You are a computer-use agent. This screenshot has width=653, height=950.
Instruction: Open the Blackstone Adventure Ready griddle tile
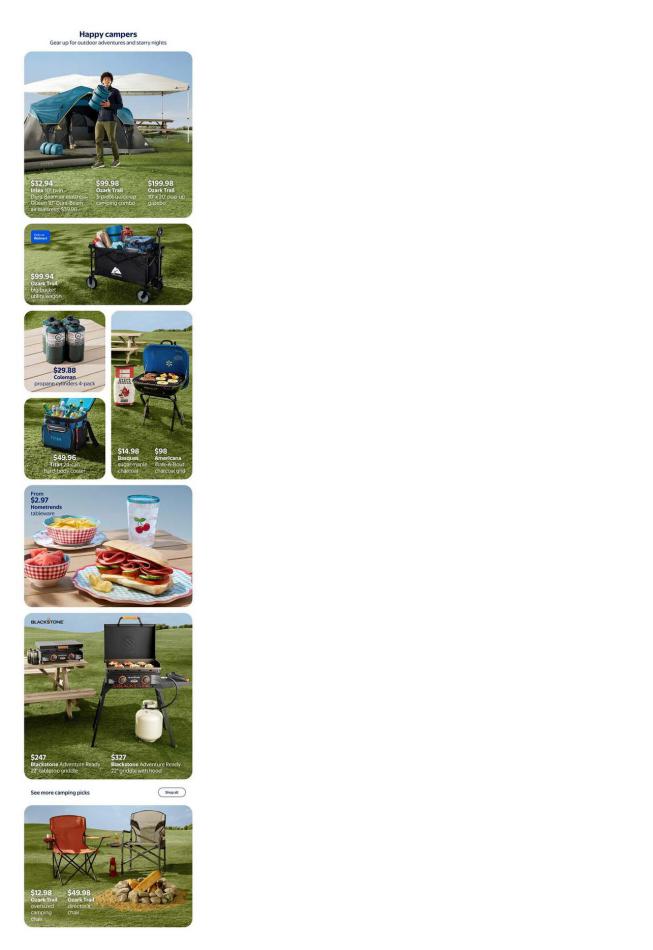[x=108, y=696]
